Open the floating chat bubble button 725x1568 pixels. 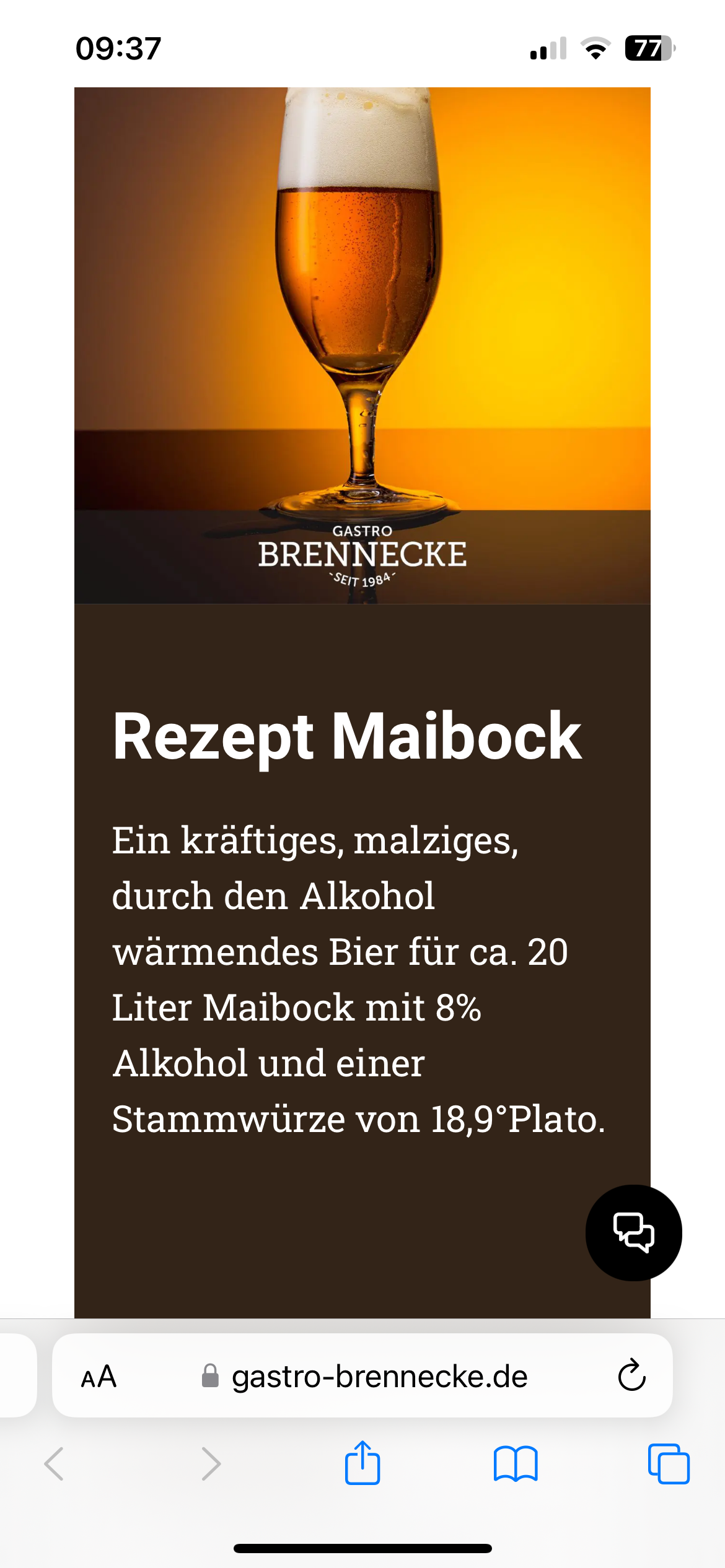(633, 1232)
